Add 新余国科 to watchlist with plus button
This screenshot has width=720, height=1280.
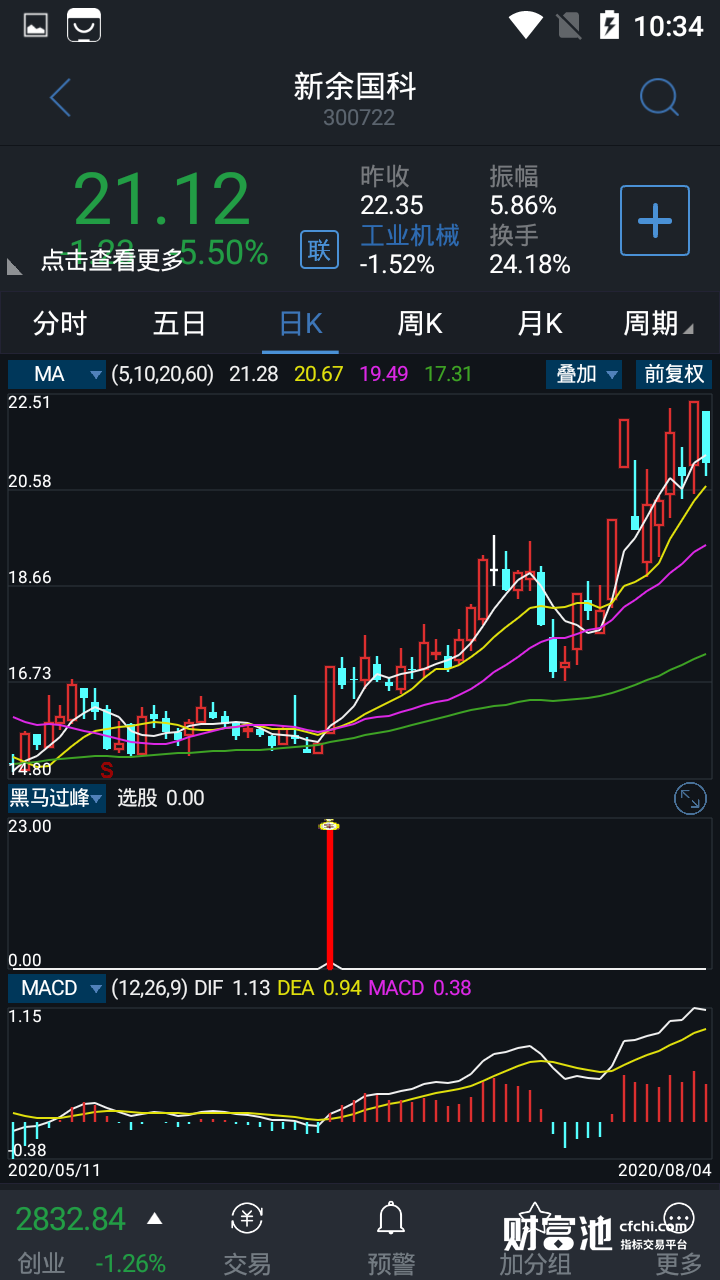(655, 220)
